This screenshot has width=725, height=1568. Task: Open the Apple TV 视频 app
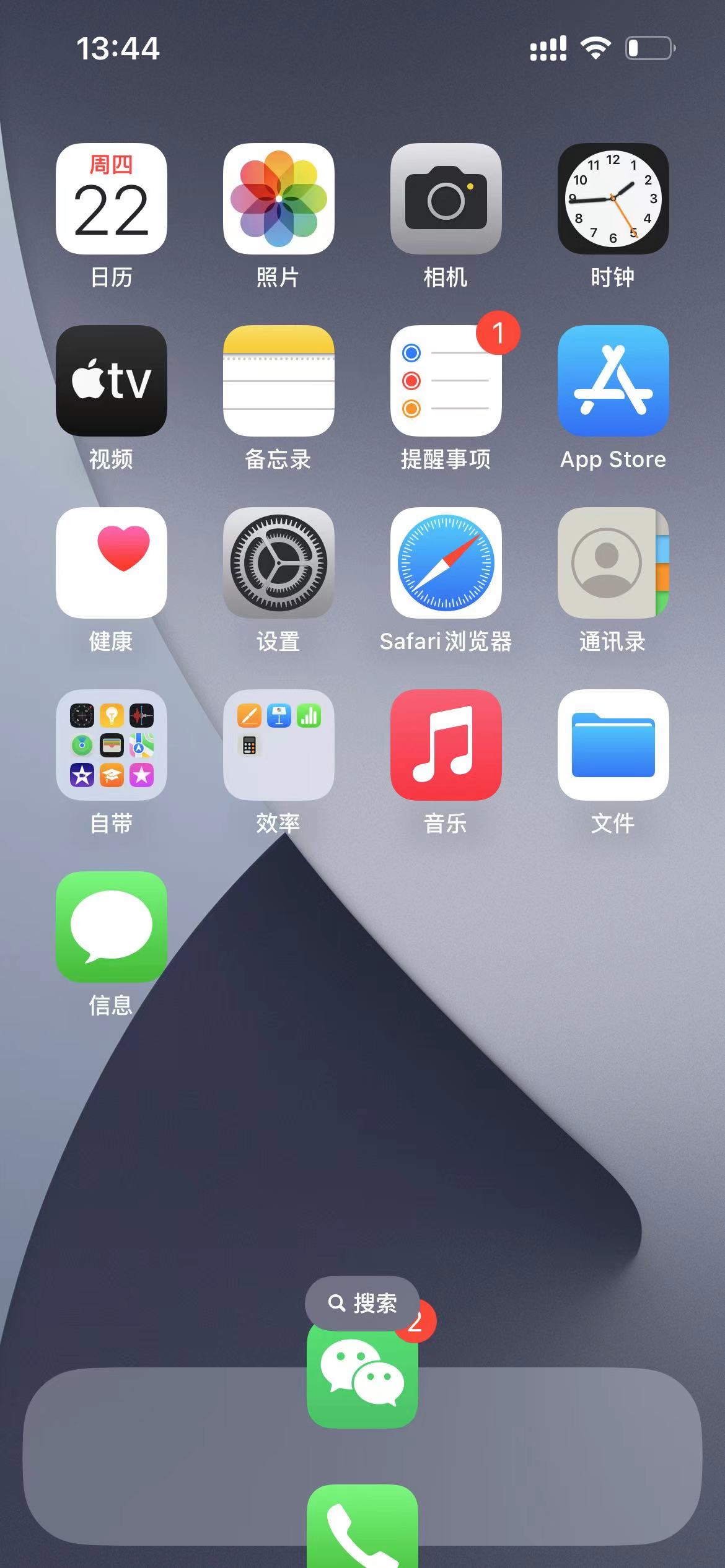(112, 381)
